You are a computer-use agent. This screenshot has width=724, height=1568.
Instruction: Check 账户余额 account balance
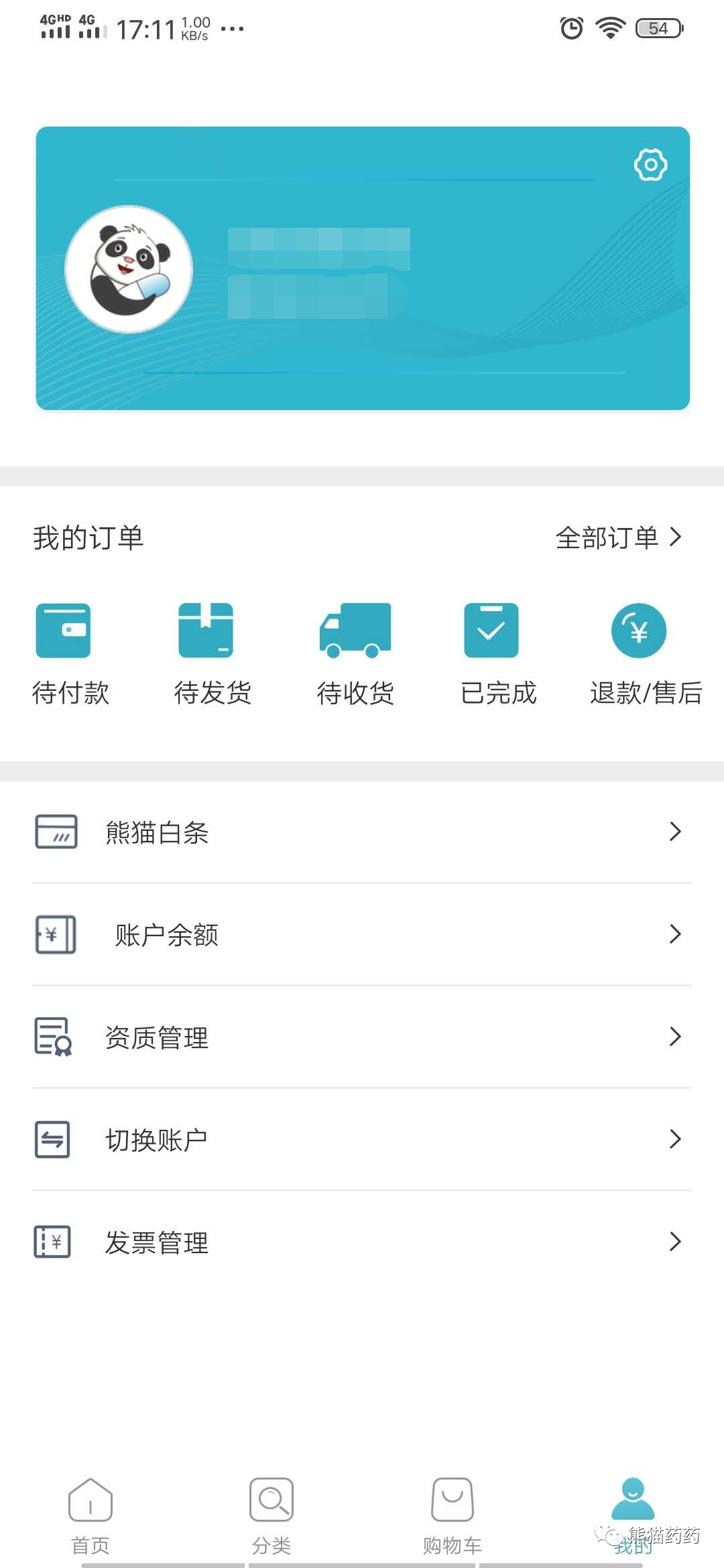click(362, 935)
